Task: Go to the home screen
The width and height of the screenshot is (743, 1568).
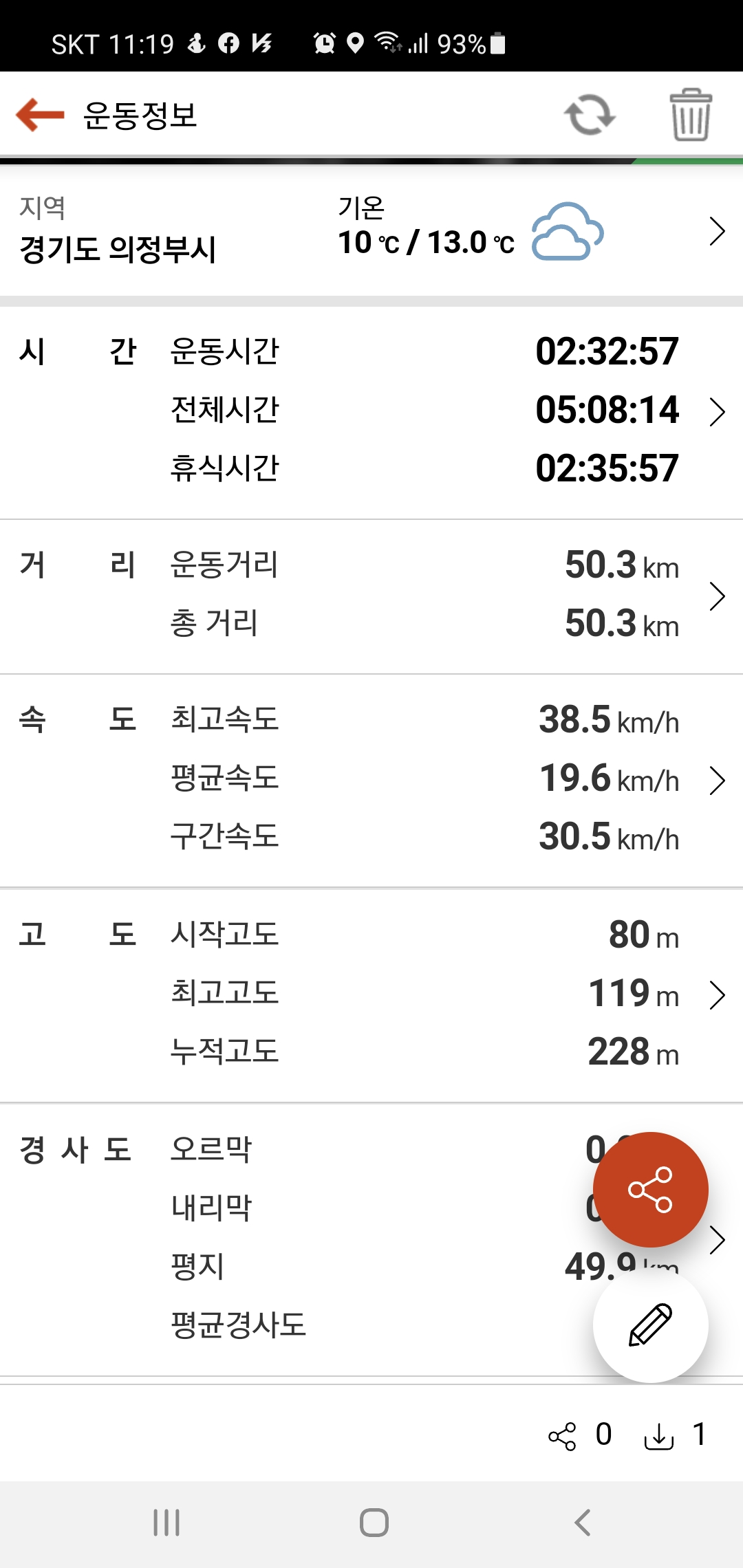Action: (374, 1523)
